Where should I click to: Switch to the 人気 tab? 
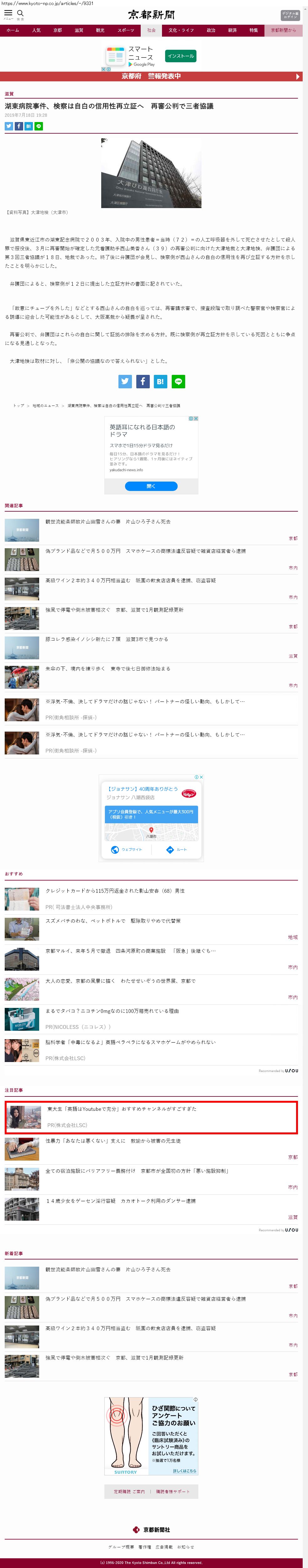37,30
